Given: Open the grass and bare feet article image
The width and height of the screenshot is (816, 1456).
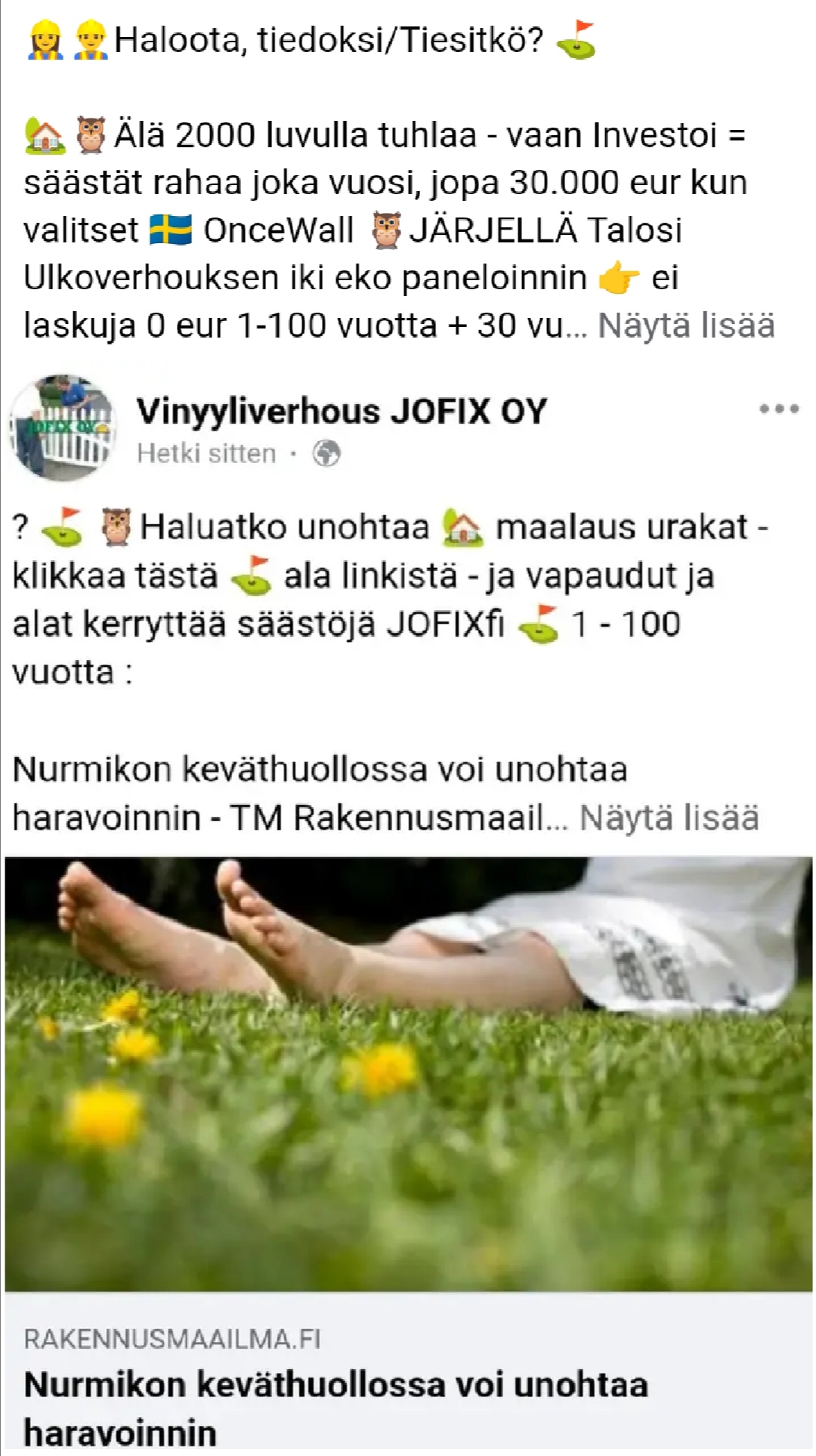Looking at the screenshot, I should (x=408, y=1074).
